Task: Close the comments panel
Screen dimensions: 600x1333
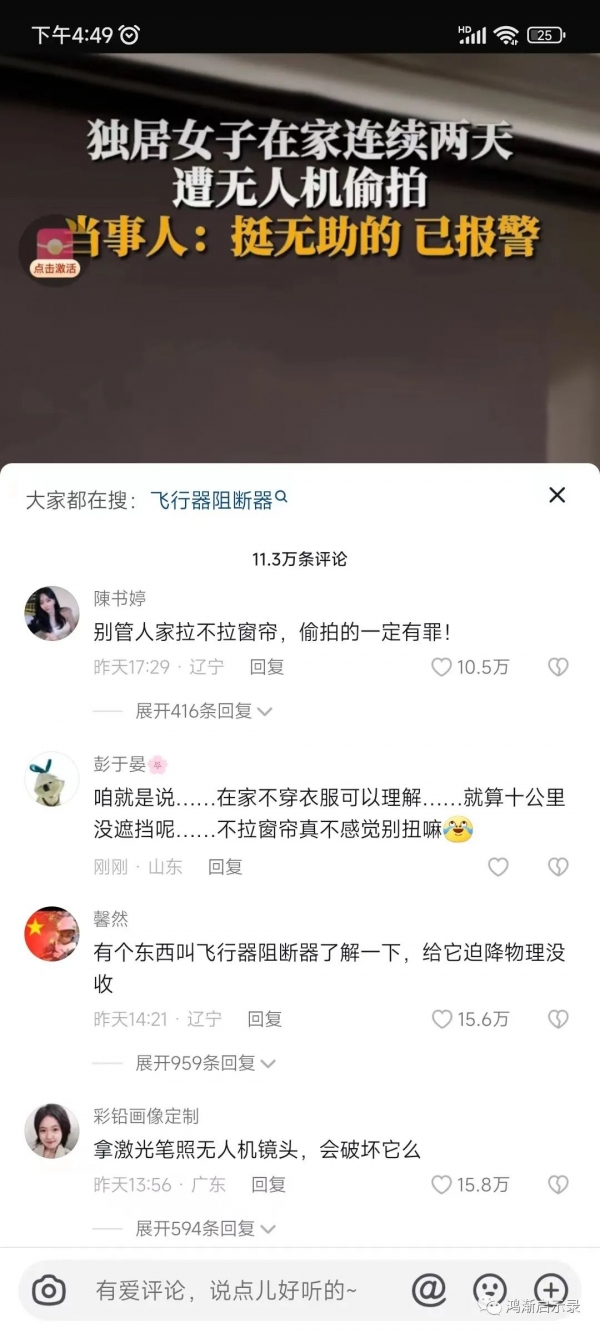Action: (557, 495)
